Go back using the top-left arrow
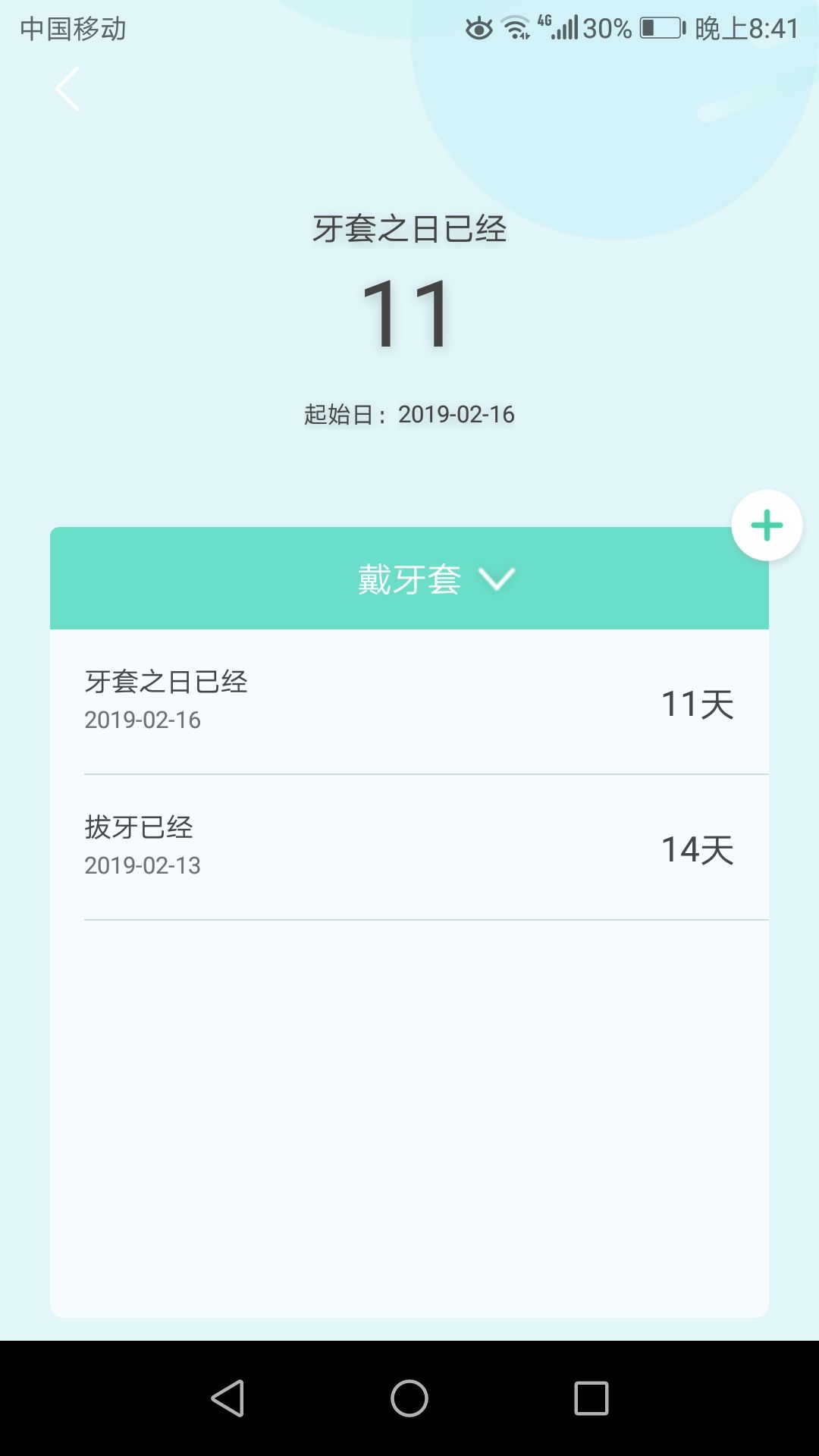Viewport: 819px width, 1456px height. (x=67, y=89)
